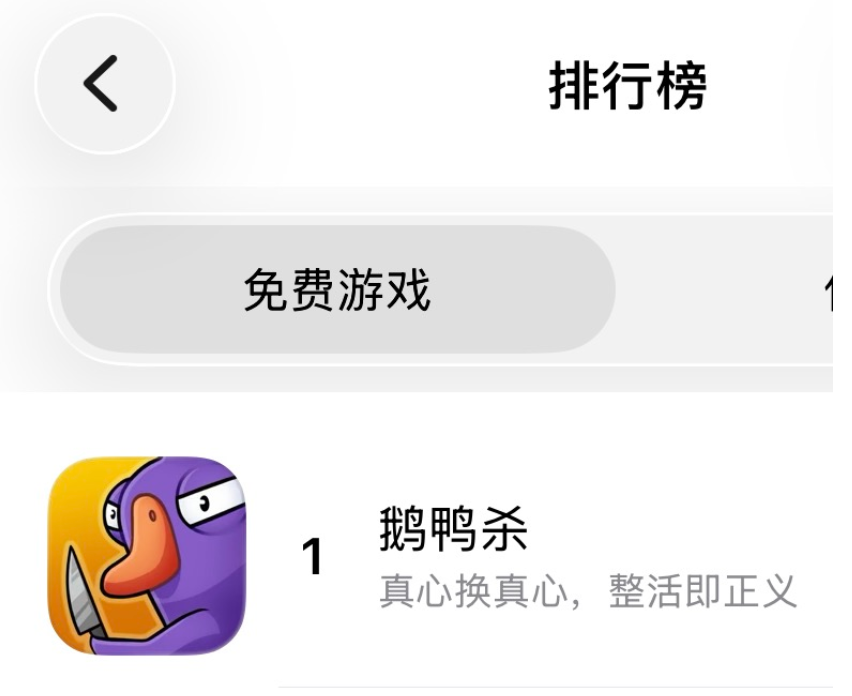Select the 免费游戏 segment
852x696 pixels.
[x=337, y=290]
